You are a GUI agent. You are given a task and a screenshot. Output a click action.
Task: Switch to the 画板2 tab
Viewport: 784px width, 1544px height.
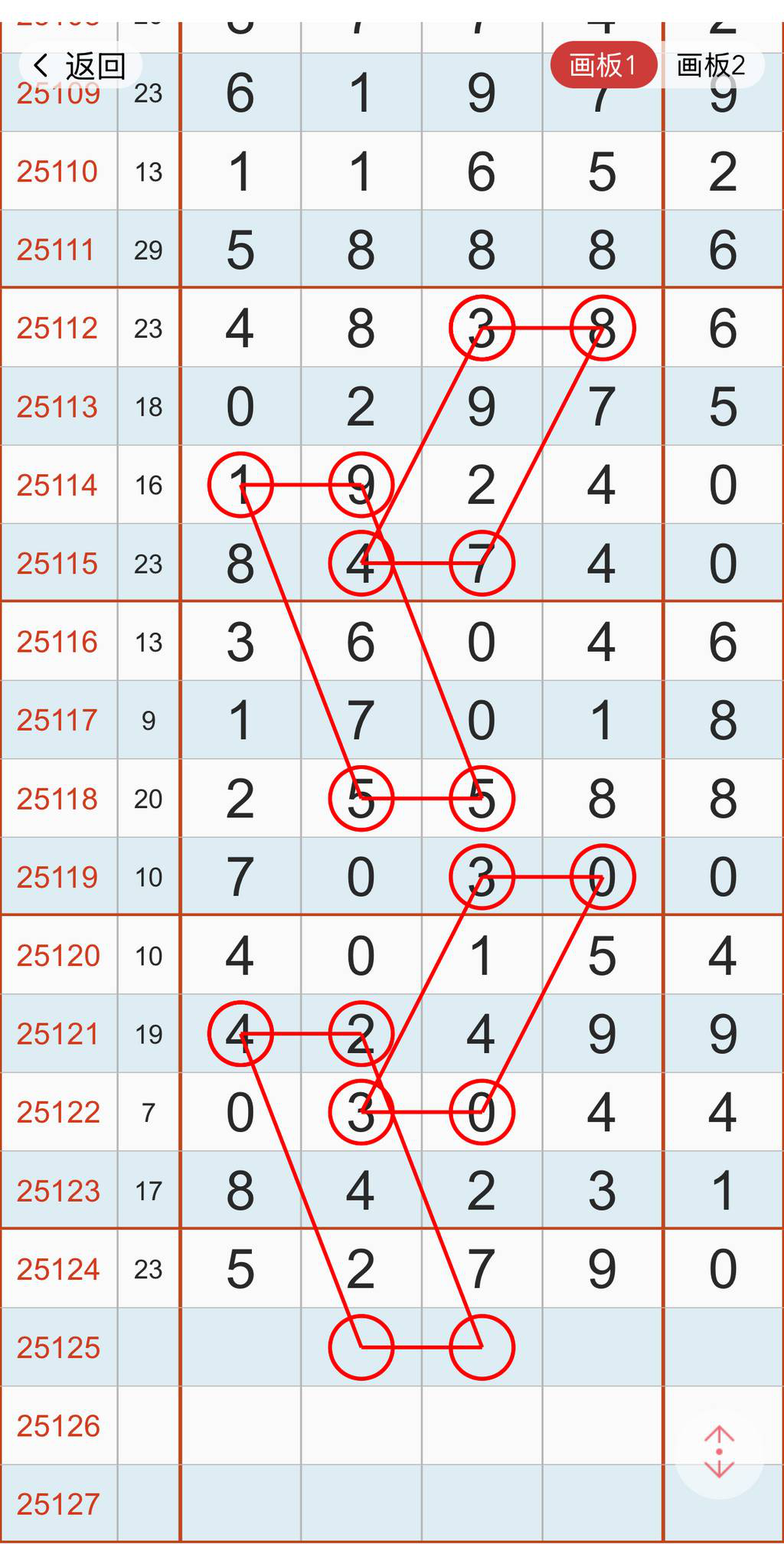711,65
